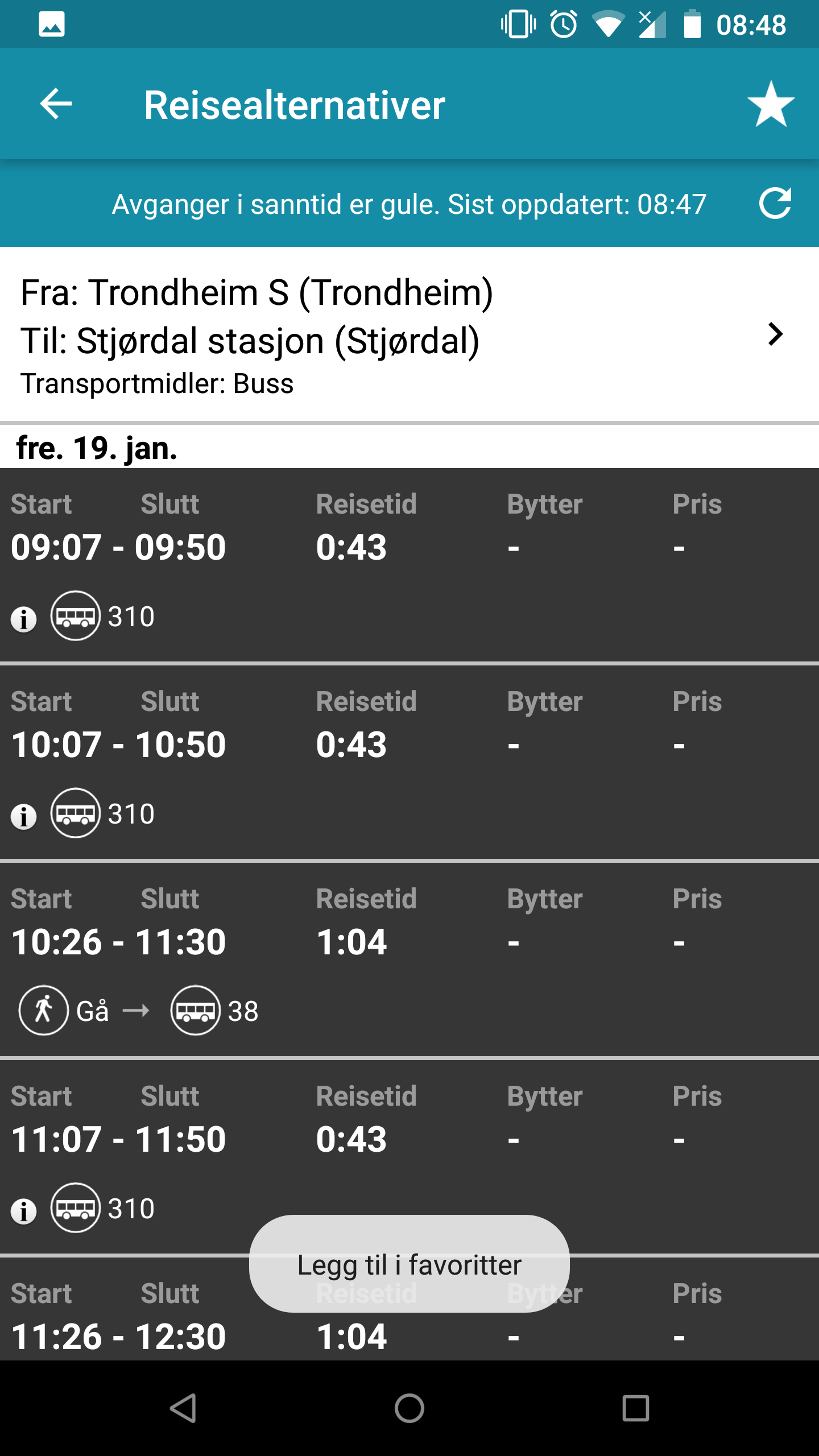Tap the system home button

(409, 1408)
